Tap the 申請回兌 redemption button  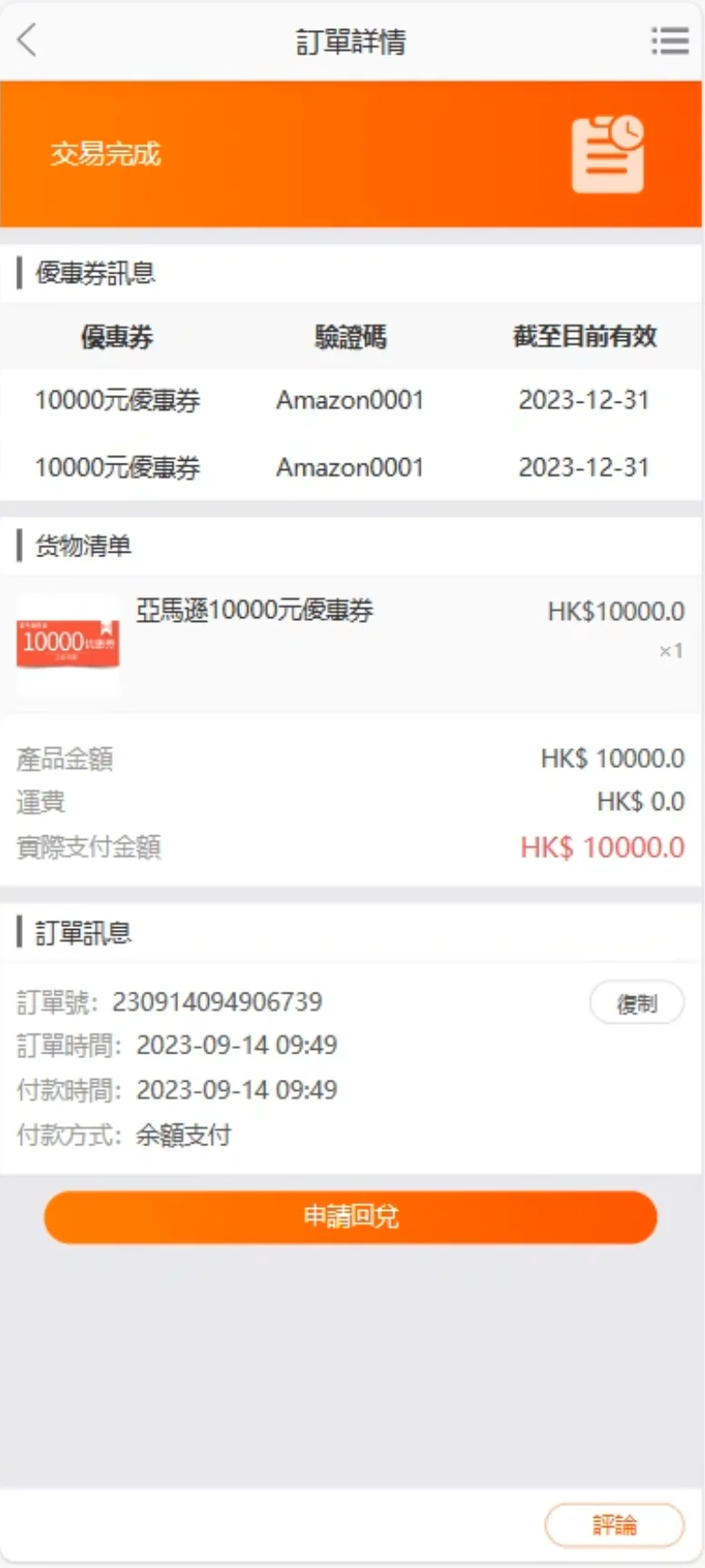pos(351,1216)
